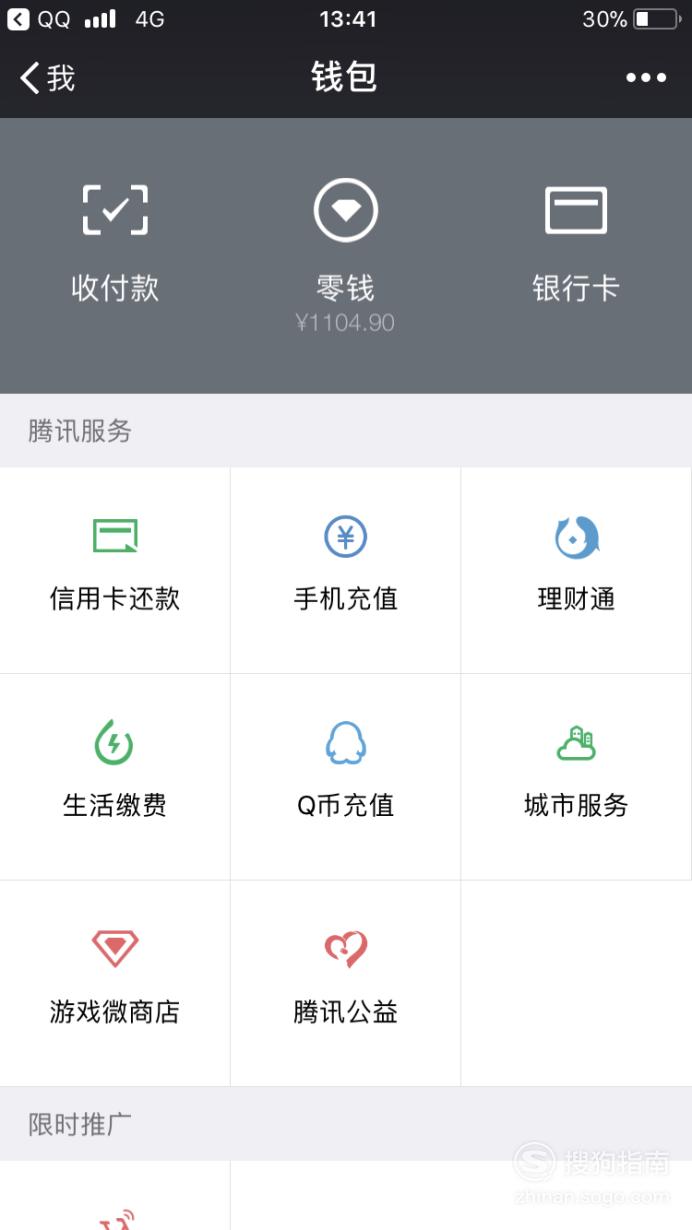Open 城市服务 city services
The width and height of the screenshot is (692, 1230).
click(x=576, y=777)
